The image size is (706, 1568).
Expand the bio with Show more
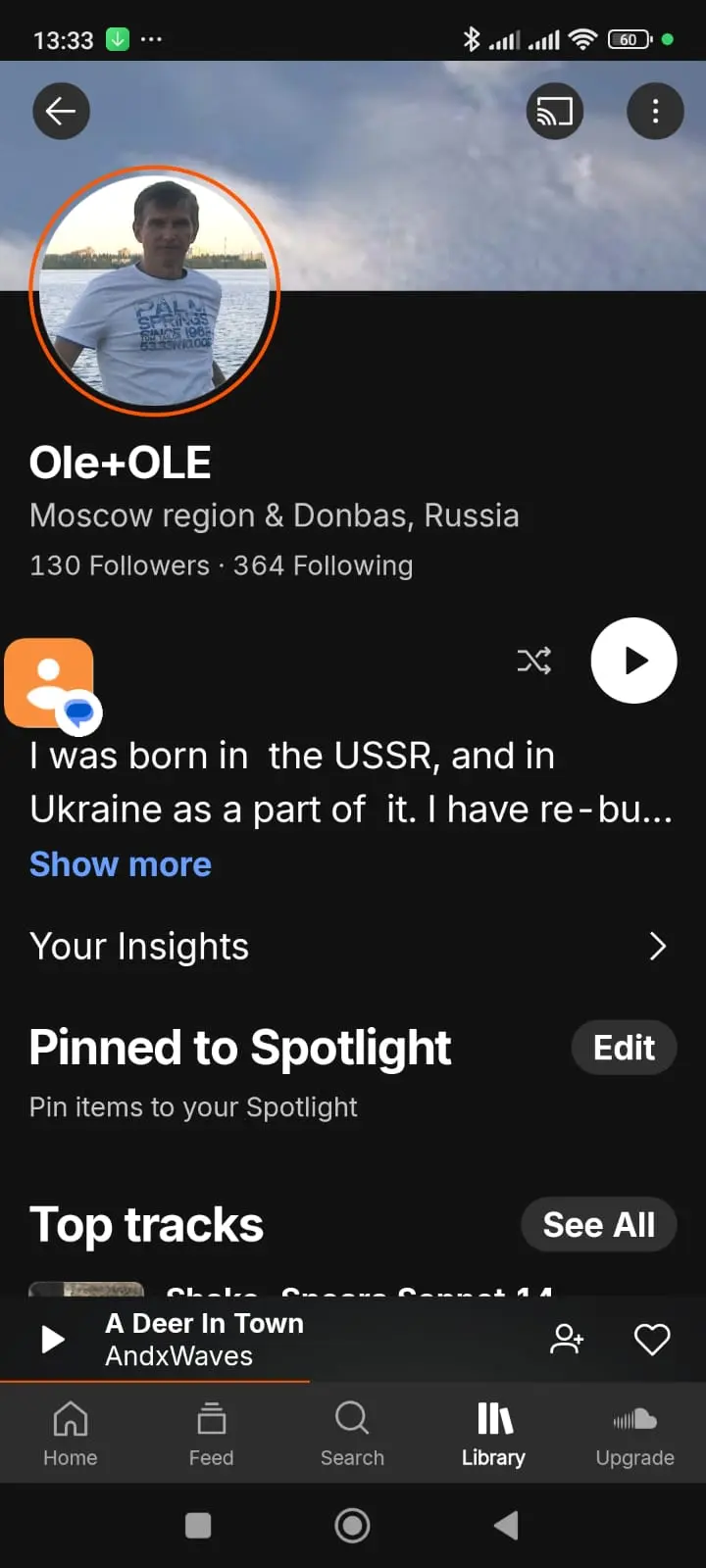coord(121,864)
